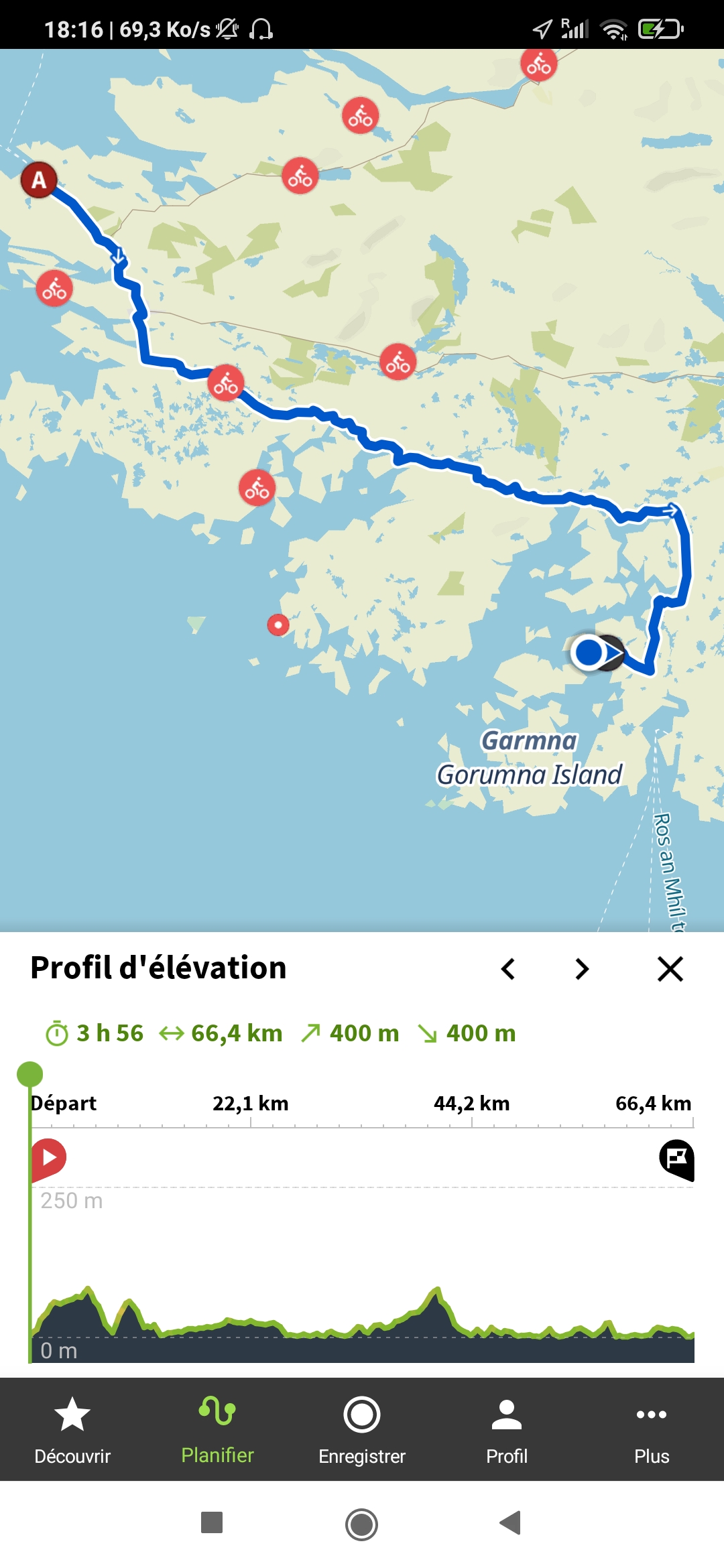The image size is (724, 1568).
Task: Select the red start play marker on profile
Action: coord(48,1158)
